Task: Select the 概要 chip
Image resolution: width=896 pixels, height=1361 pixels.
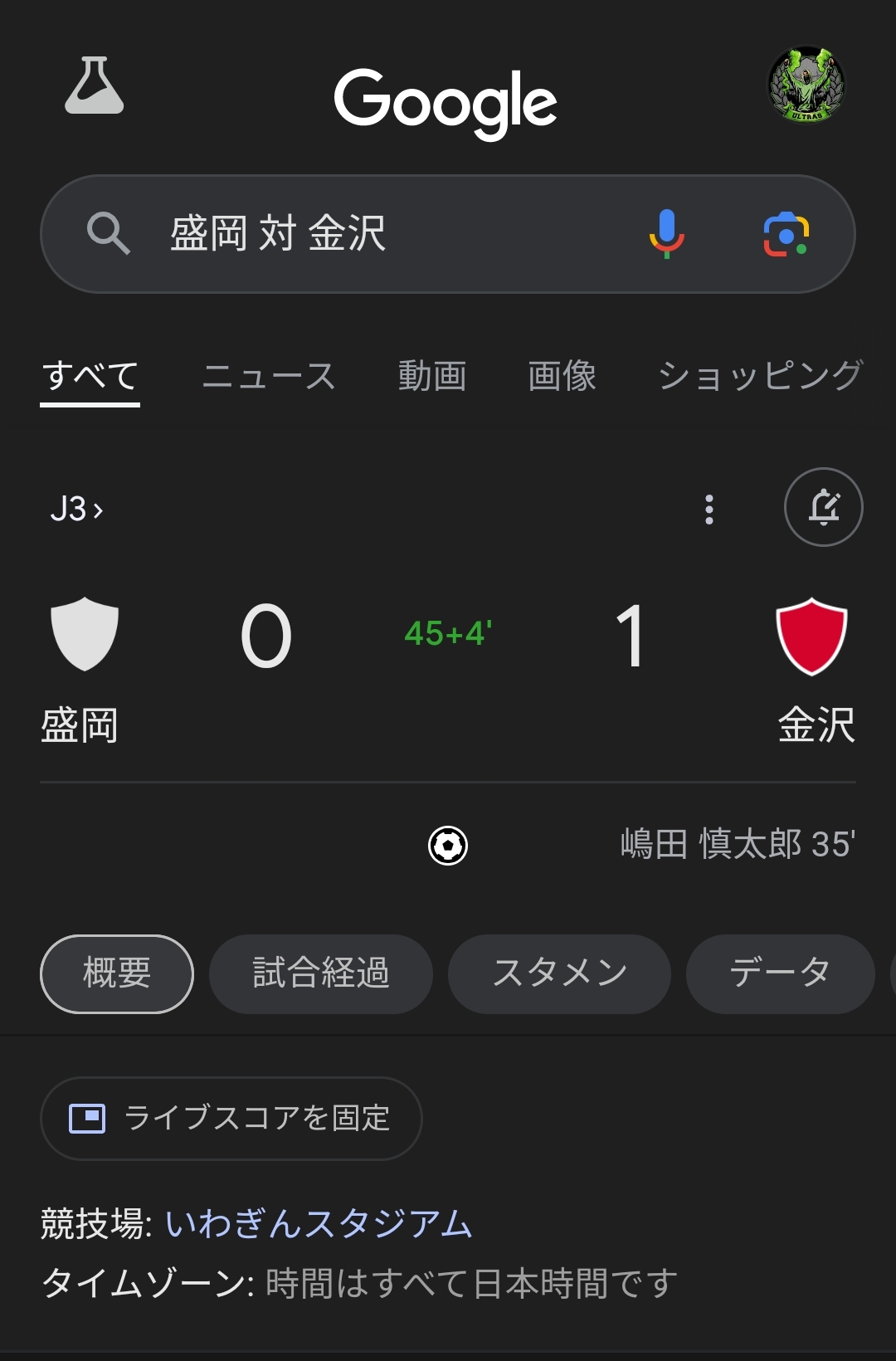Action: (x=117, y=973)
